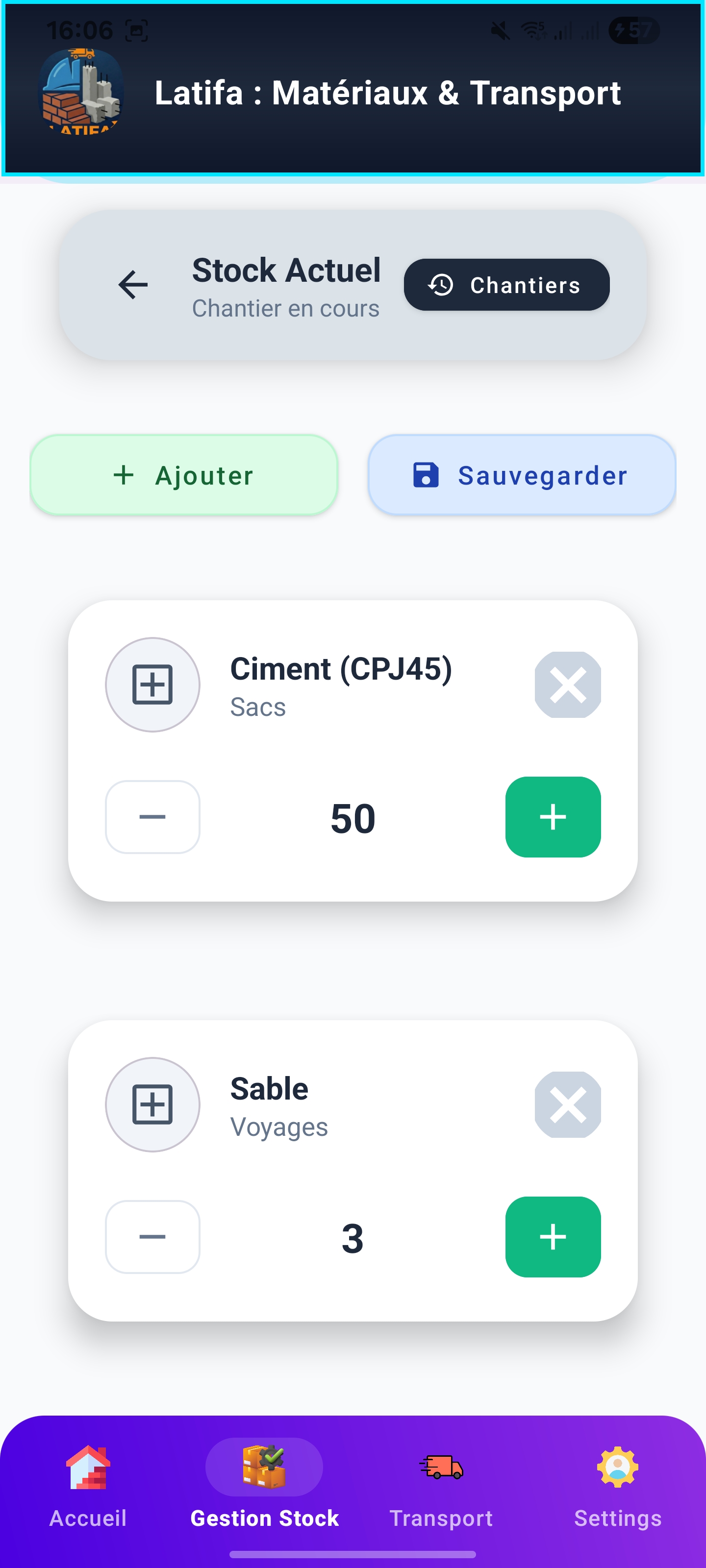
Task: Decrease Ciment quantity with minus button
Action: pyautogui.click(x=152, y=817)
